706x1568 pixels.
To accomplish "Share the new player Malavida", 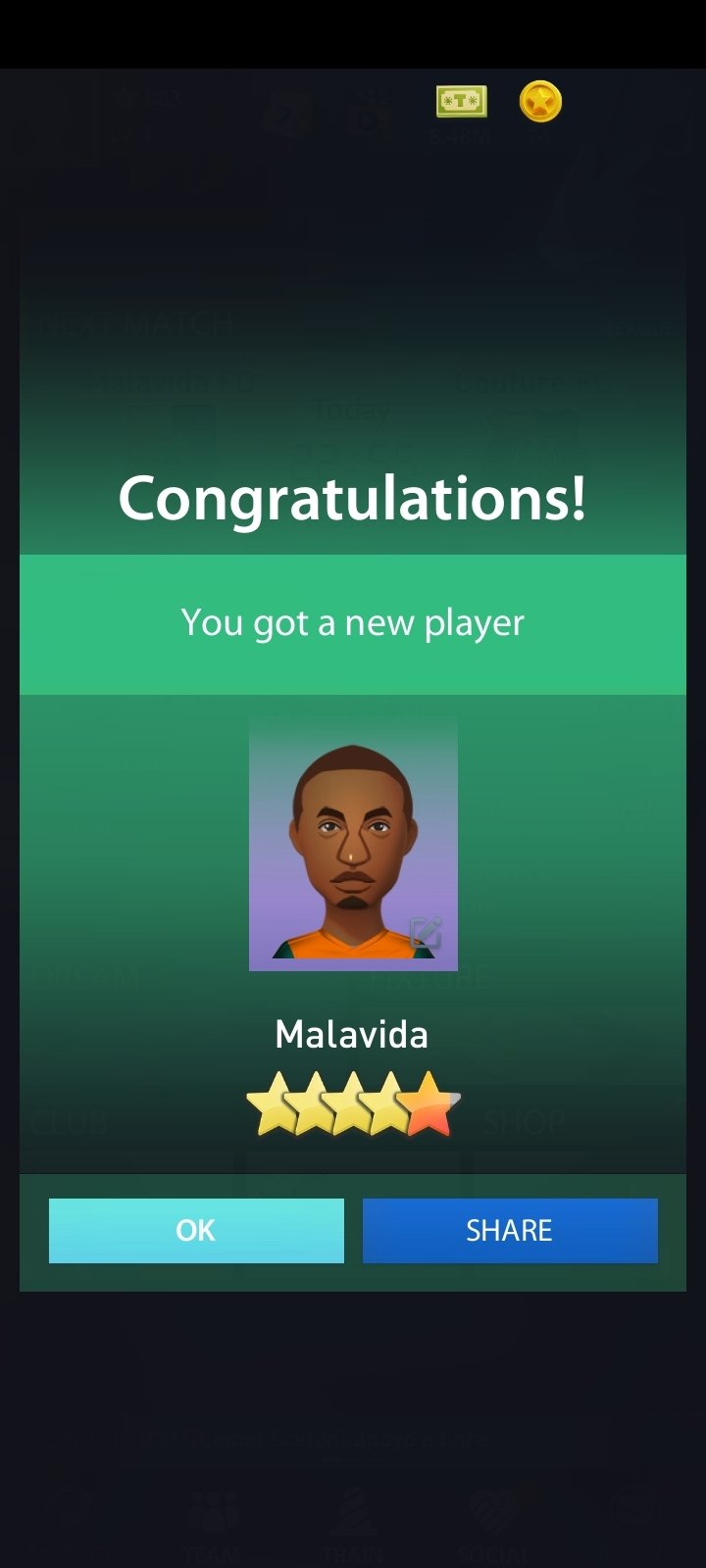I will coord(510,1230).
